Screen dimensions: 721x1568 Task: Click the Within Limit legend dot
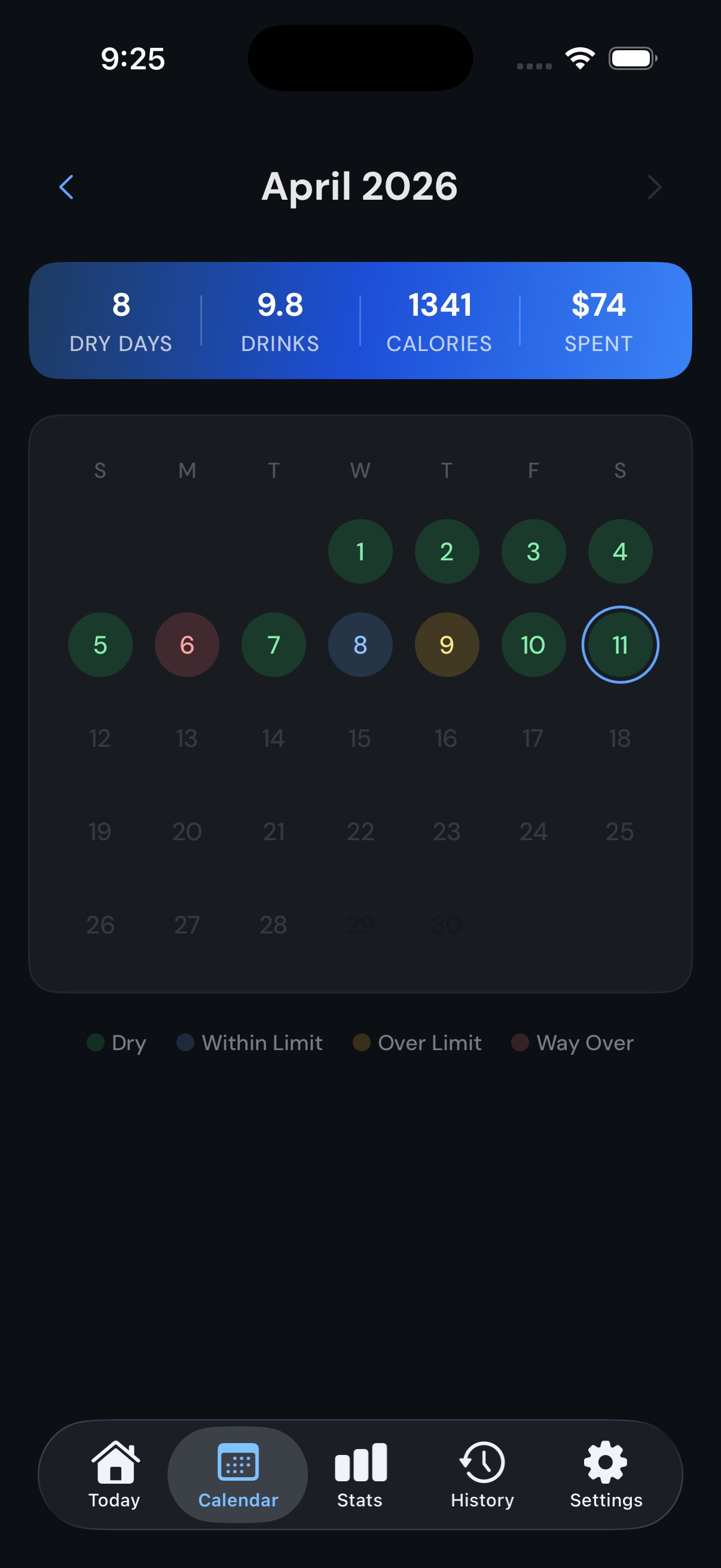coord(185,1042)
